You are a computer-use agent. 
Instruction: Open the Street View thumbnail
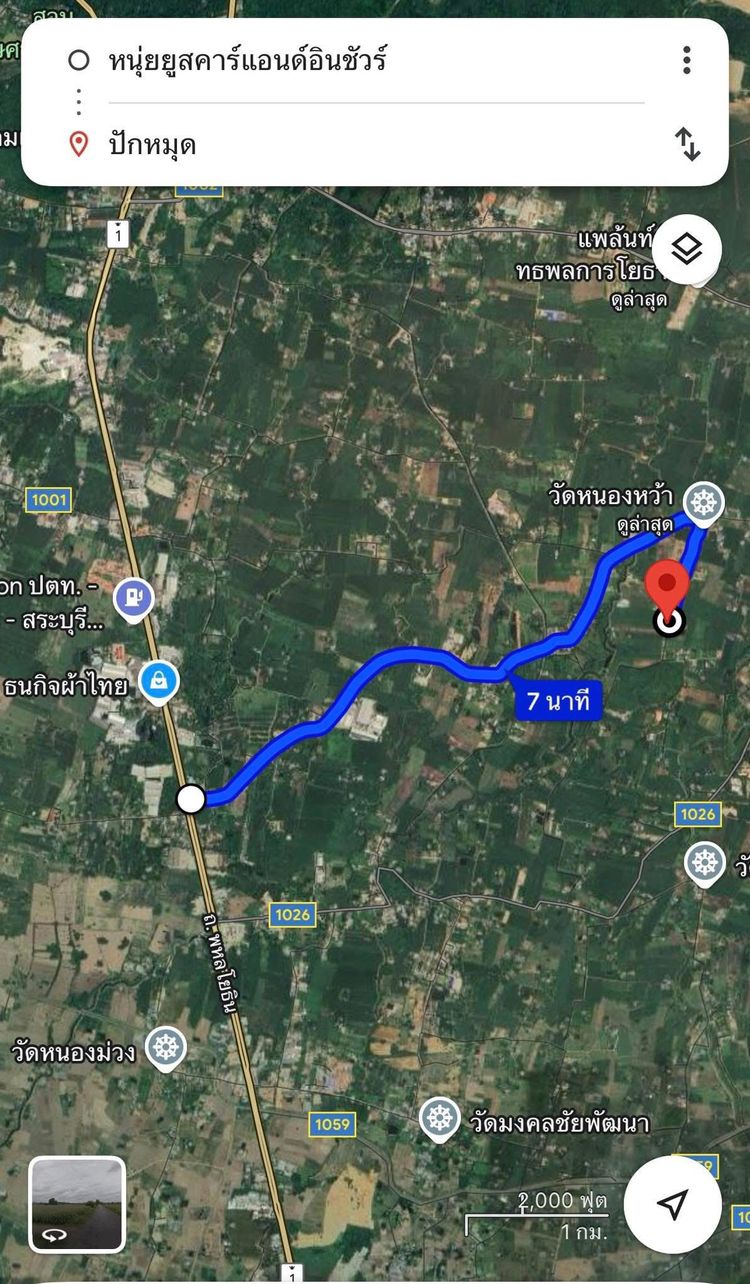[77, 1205]
